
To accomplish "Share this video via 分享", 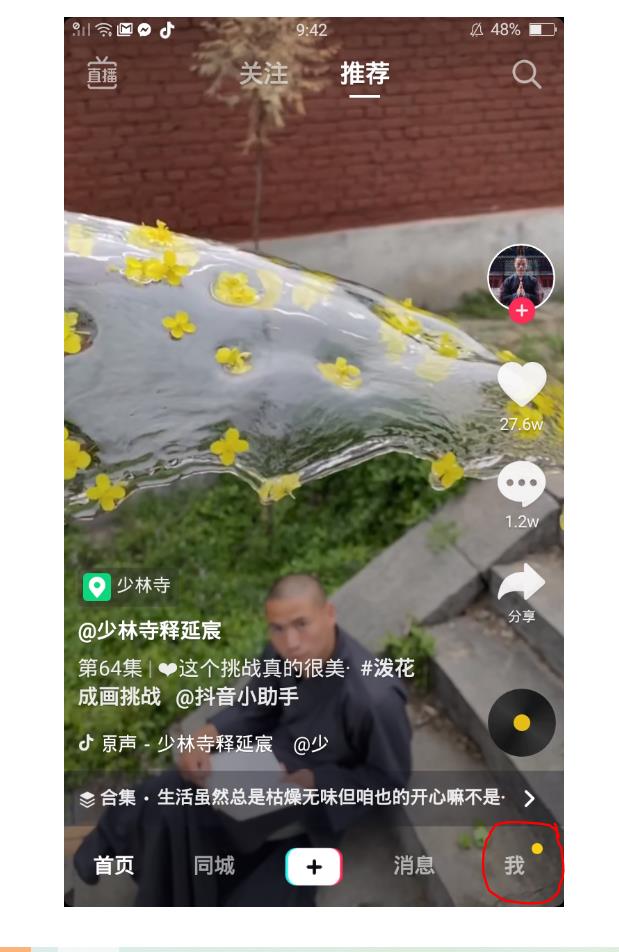I will tap(521, 586).
